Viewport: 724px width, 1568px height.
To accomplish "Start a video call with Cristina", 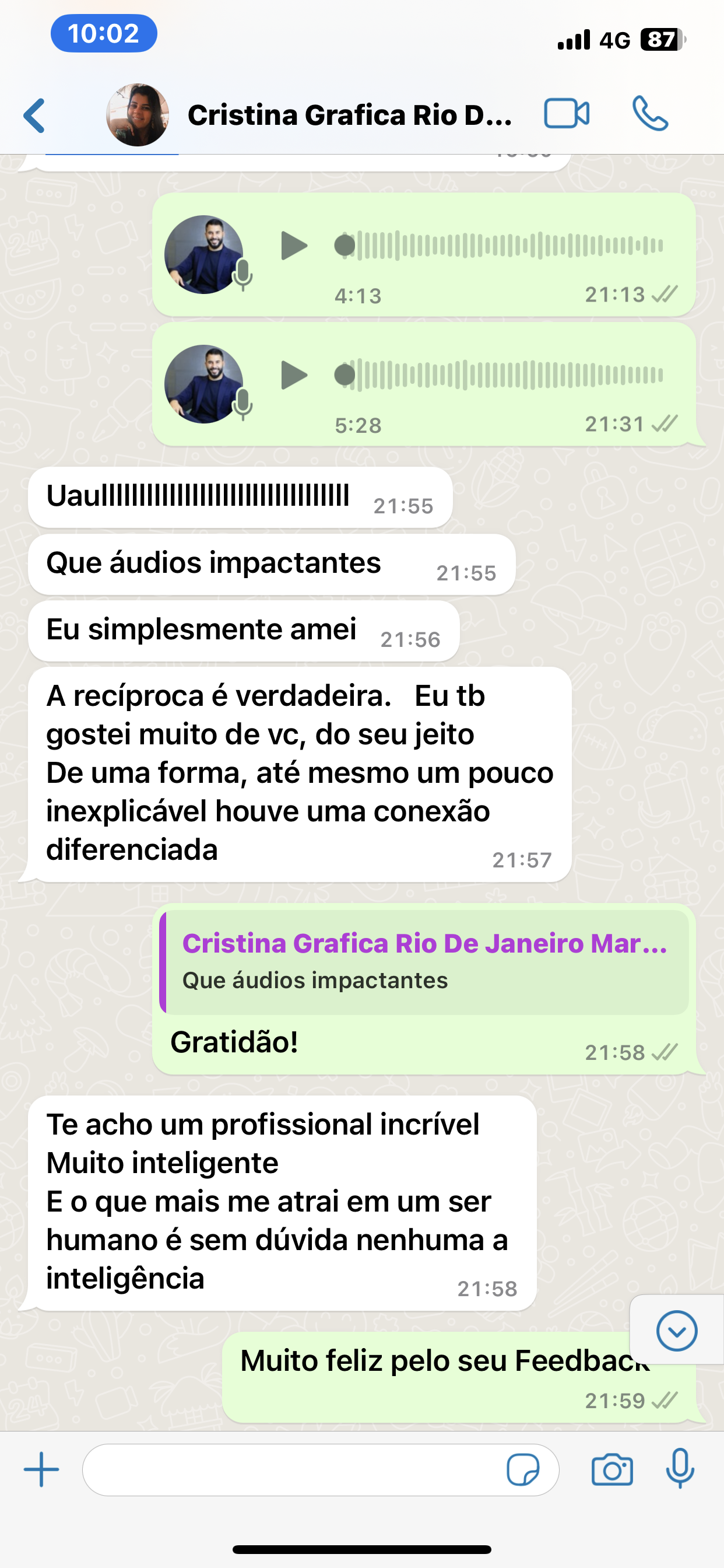I will [x=566, y=114].
